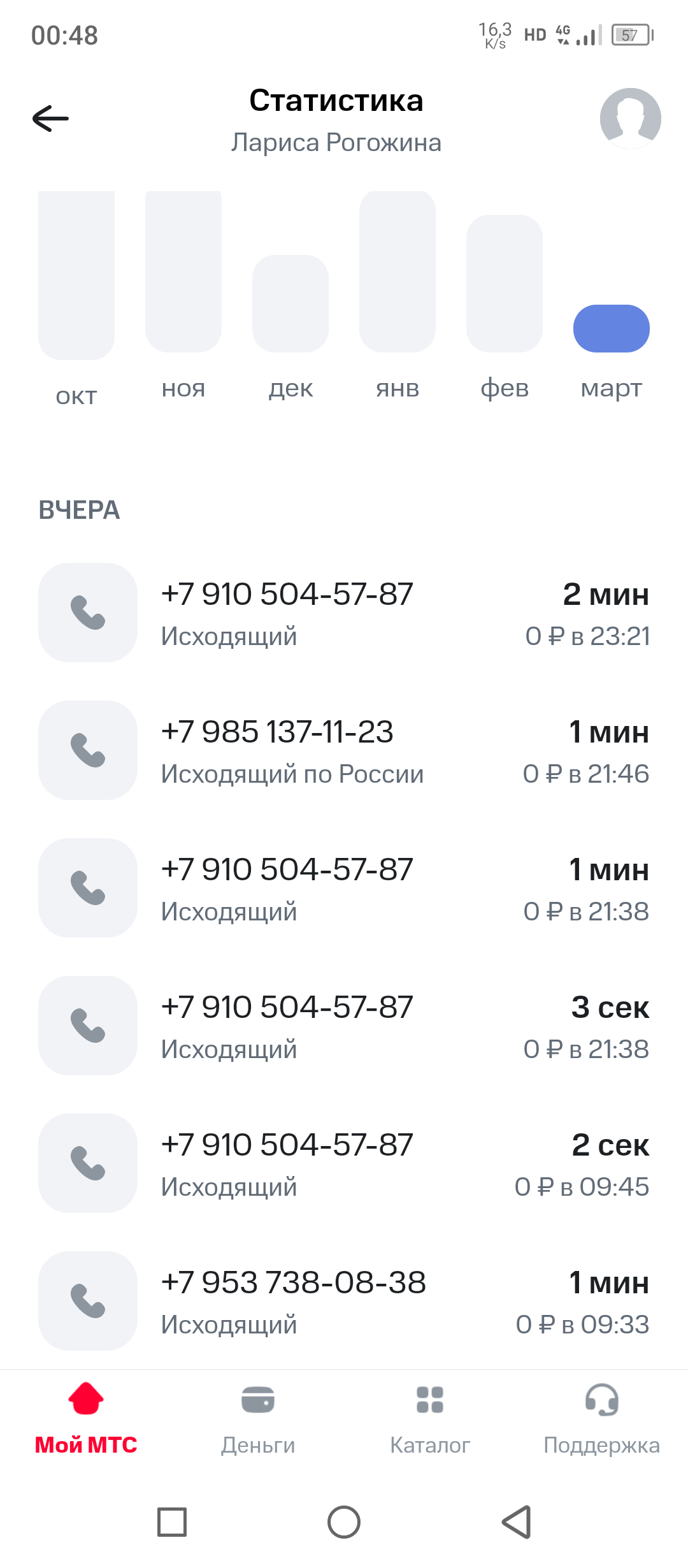
Task: Select the фев month bar
Action: pyautogui.click(x=505, y=284)
